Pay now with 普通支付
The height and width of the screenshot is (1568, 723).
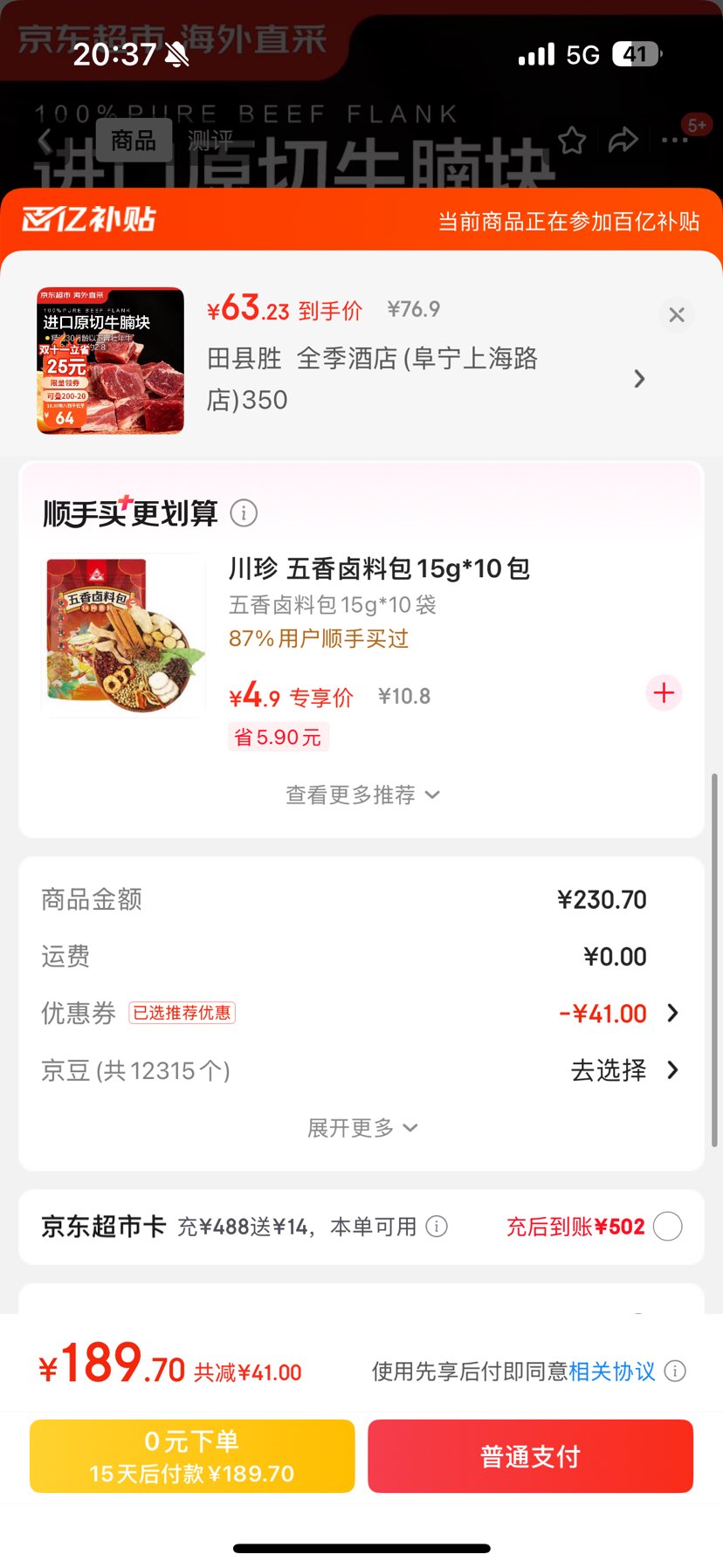pyautogui.click(x=530, y=1456)
